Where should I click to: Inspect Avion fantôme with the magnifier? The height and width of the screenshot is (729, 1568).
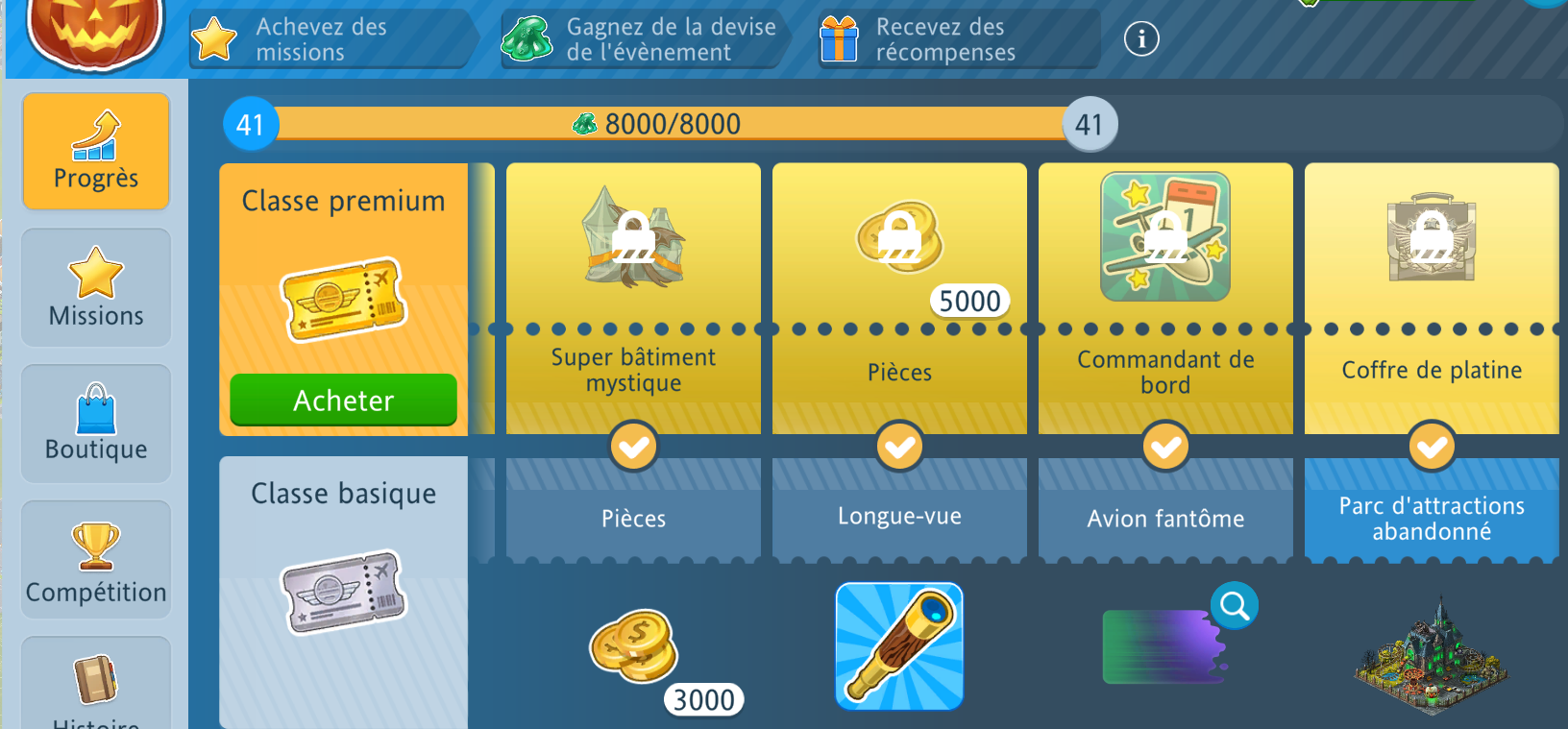coord(1235,606)
